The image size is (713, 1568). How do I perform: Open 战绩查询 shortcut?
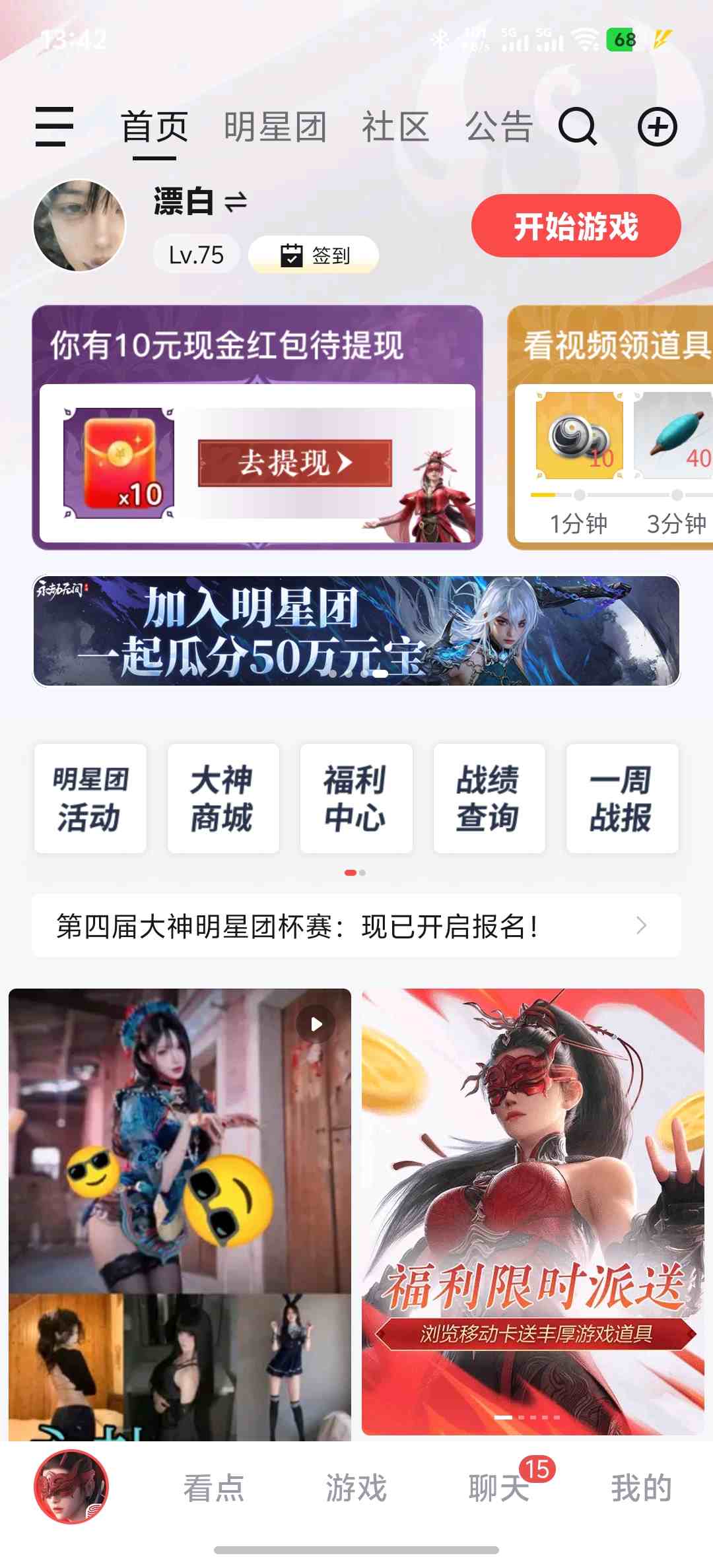(489, 799)
